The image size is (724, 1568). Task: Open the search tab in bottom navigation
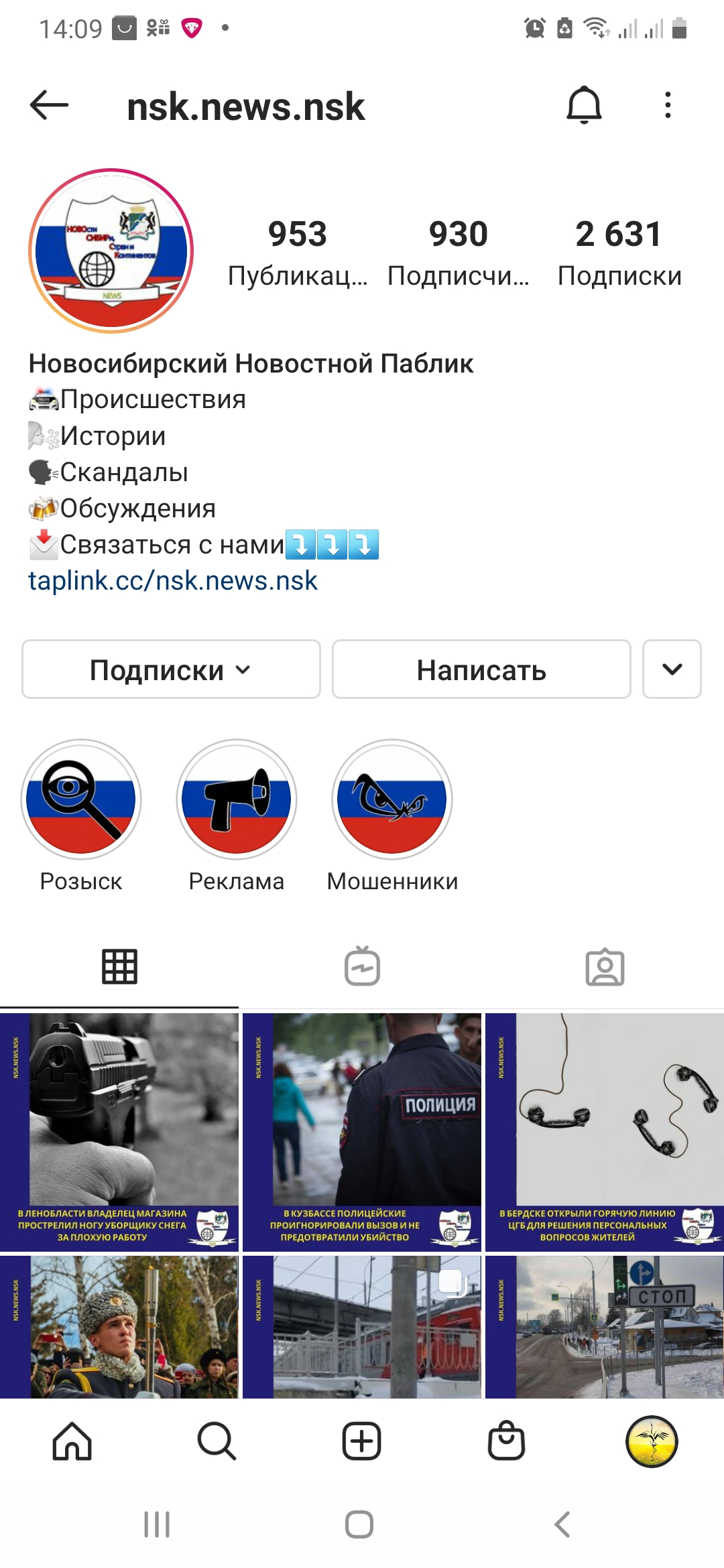217,1441
